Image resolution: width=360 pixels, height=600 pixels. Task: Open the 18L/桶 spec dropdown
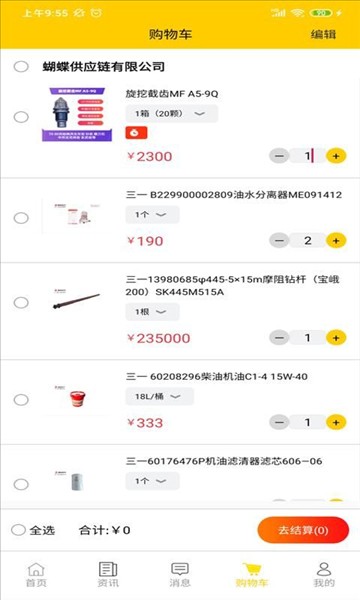(x=160, y=396)
